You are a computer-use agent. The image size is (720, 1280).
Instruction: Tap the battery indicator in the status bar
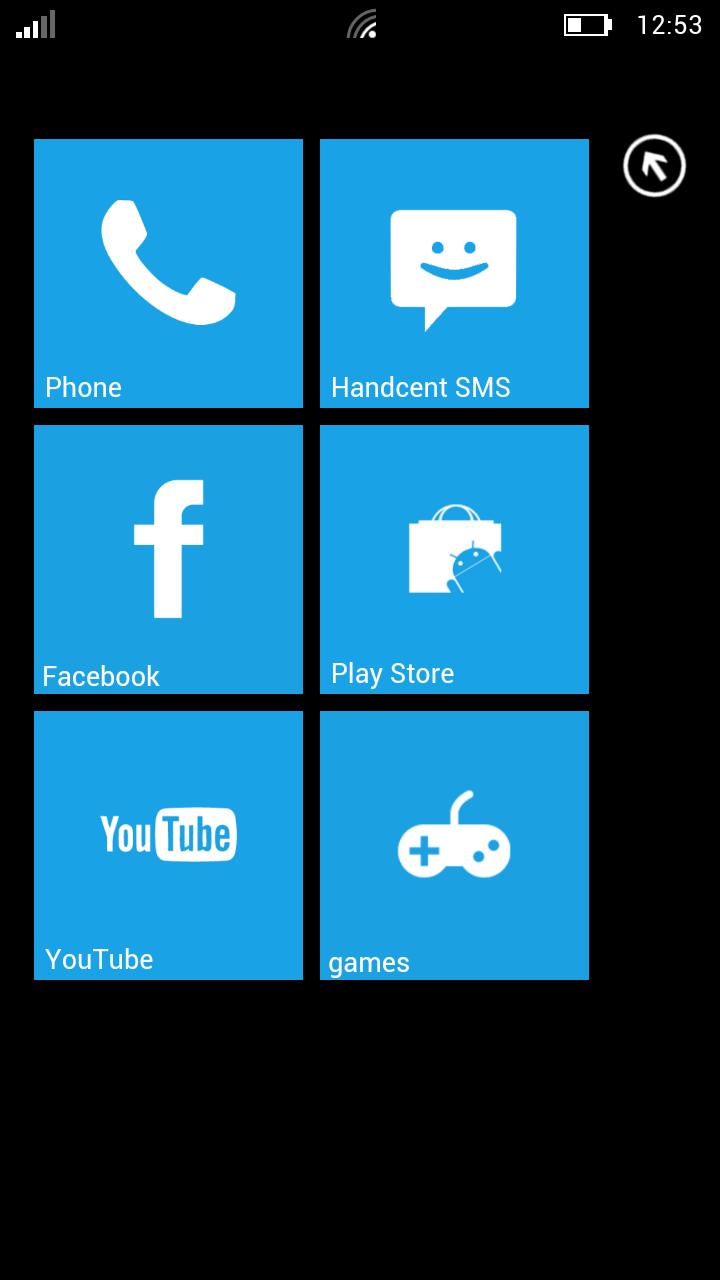pos(588,25)
